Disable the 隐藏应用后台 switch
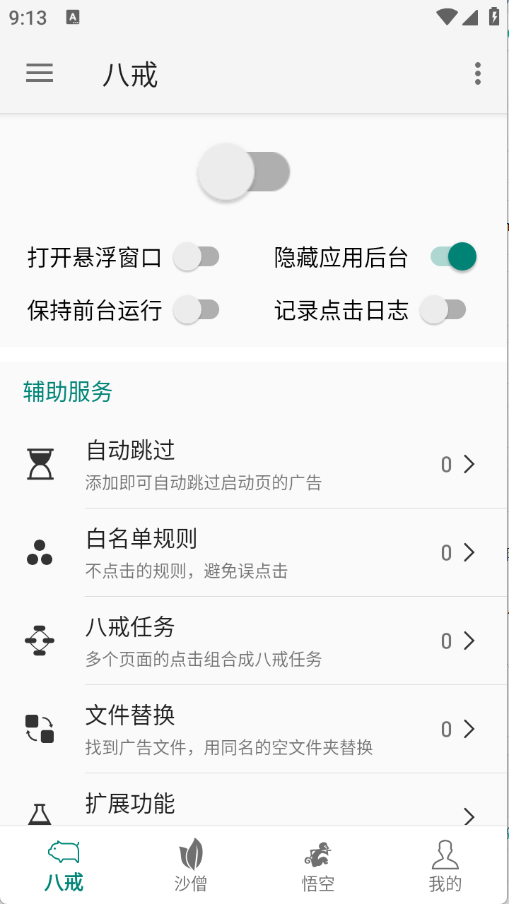This screenshot has height=904, width=509. tap(453, 257)
